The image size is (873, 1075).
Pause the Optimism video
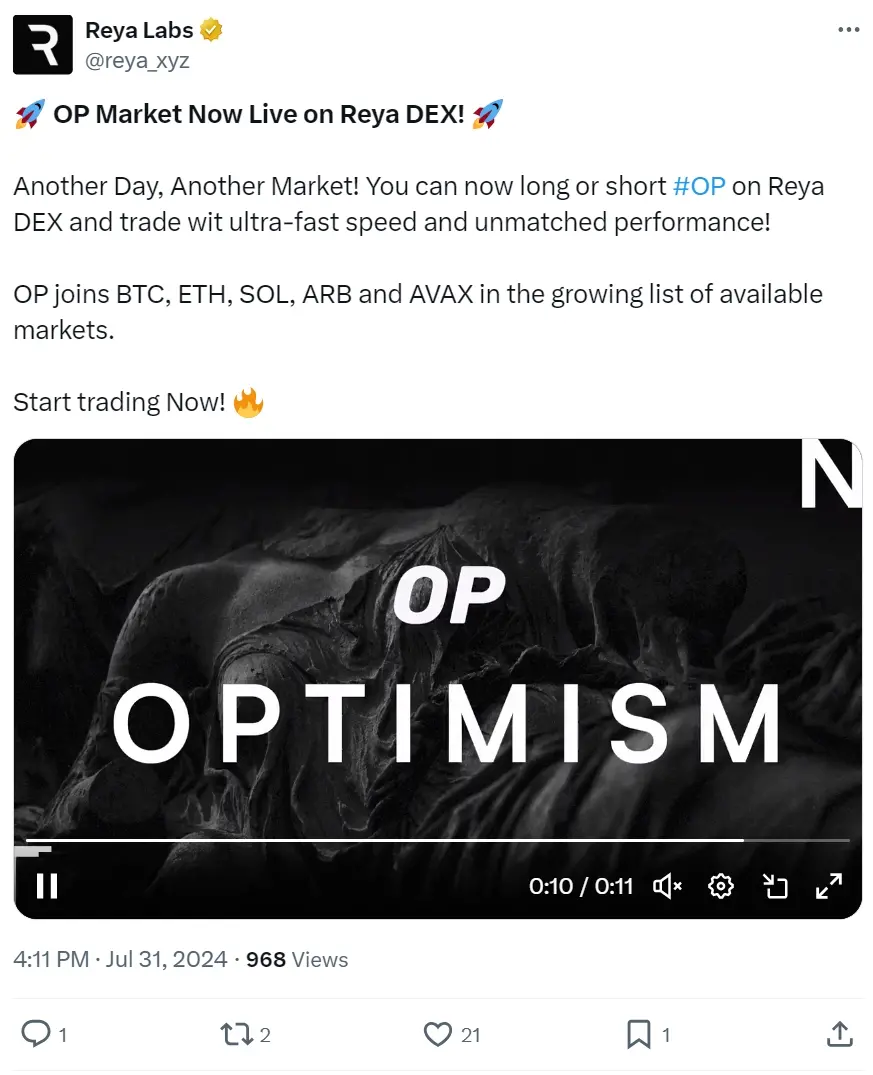click(47, 886)
